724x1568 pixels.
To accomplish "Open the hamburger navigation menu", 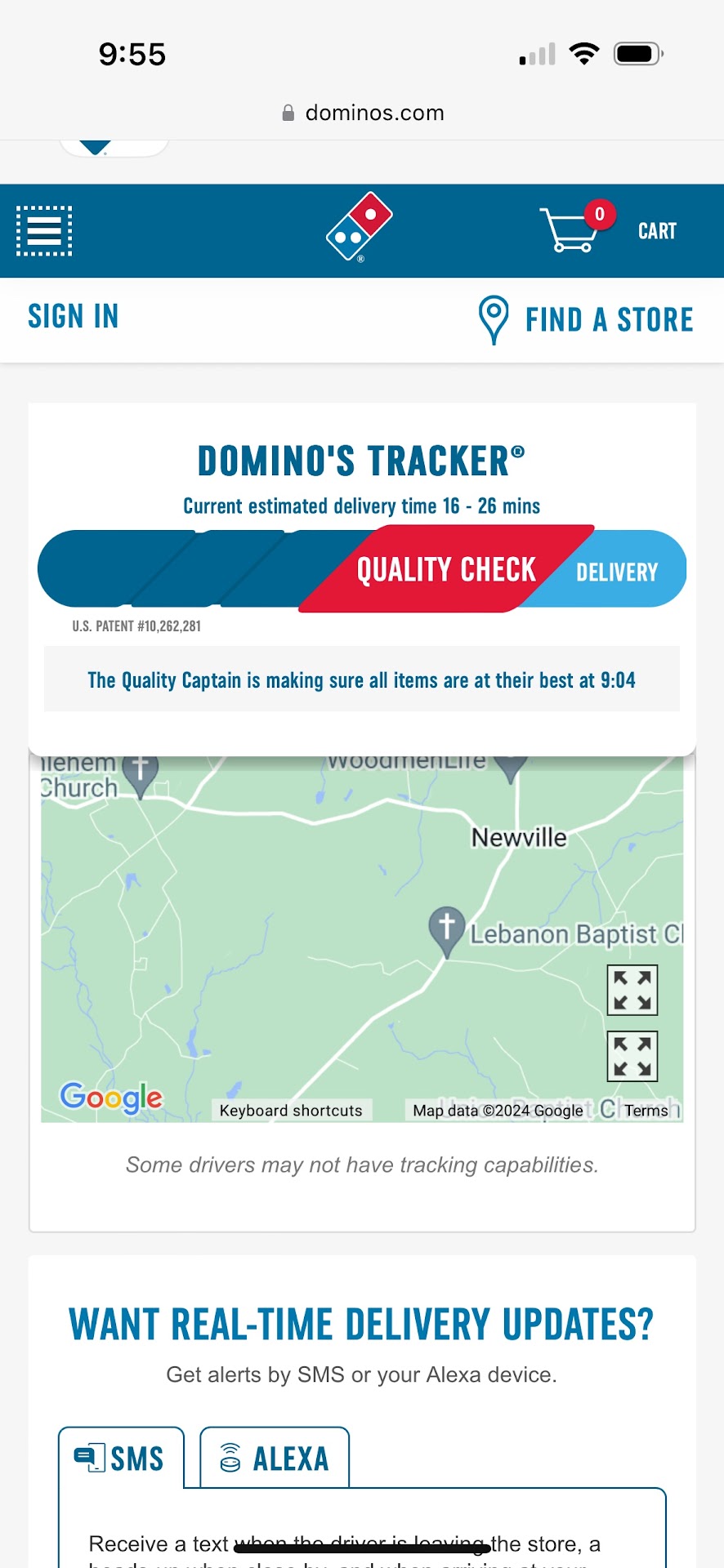I will pos(44,231).
